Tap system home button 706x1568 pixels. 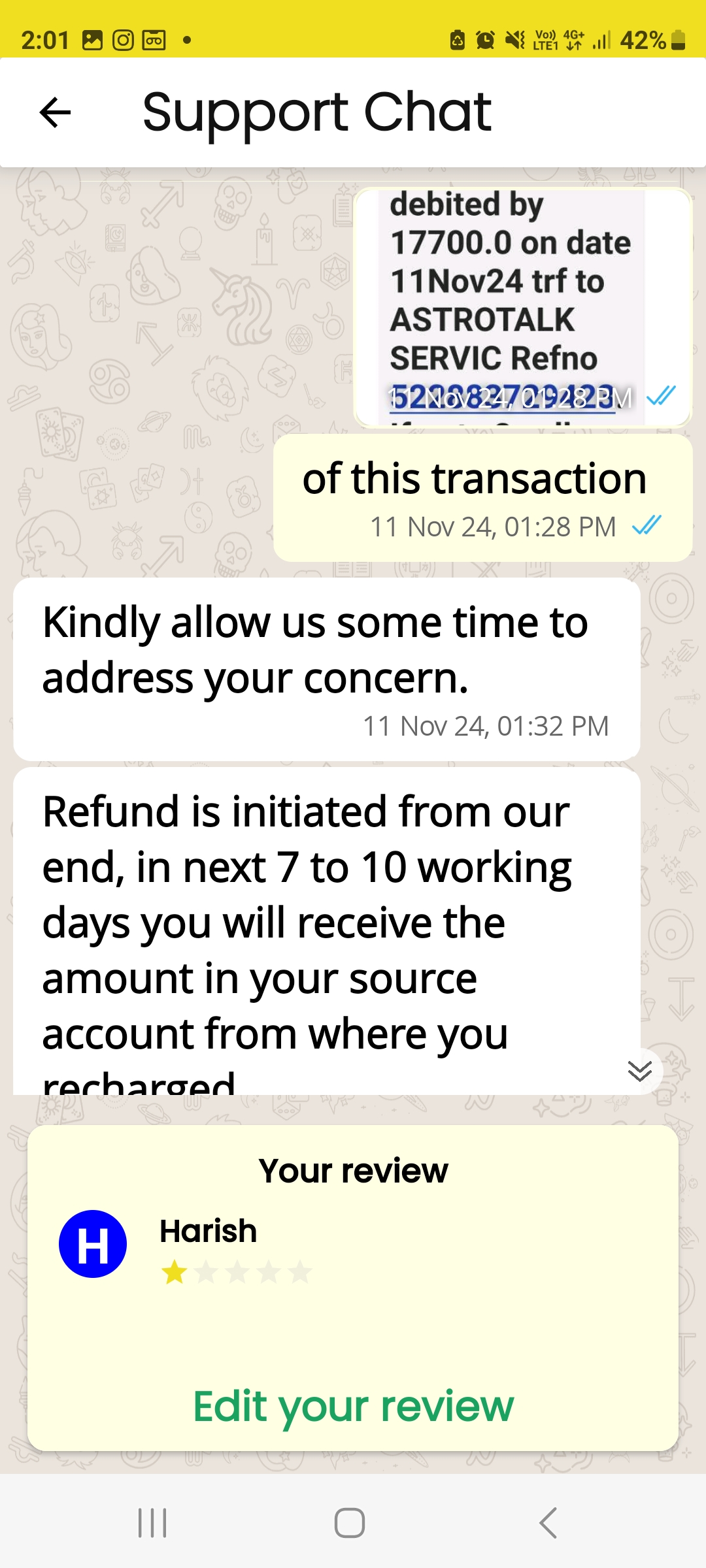349,1523
